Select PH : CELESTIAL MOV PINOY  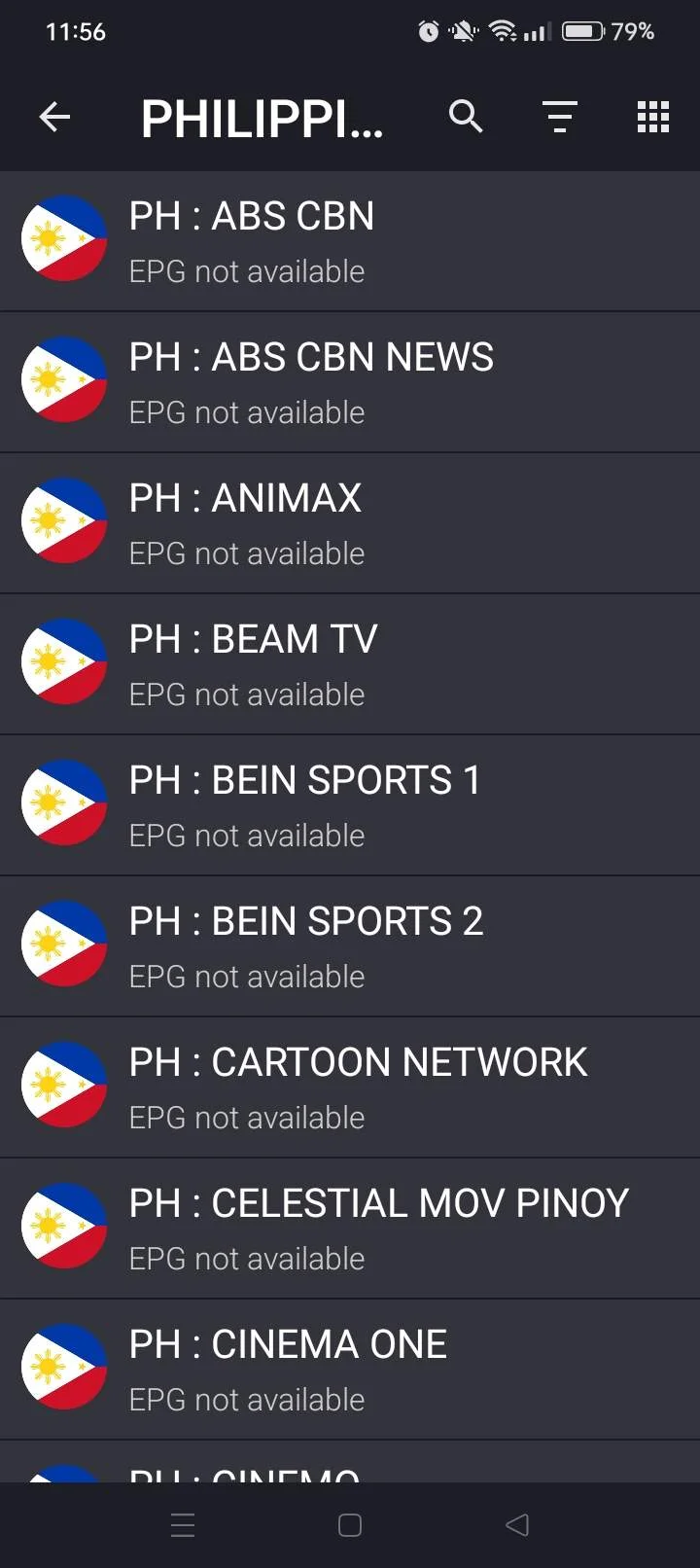[x=350, y=1229]
